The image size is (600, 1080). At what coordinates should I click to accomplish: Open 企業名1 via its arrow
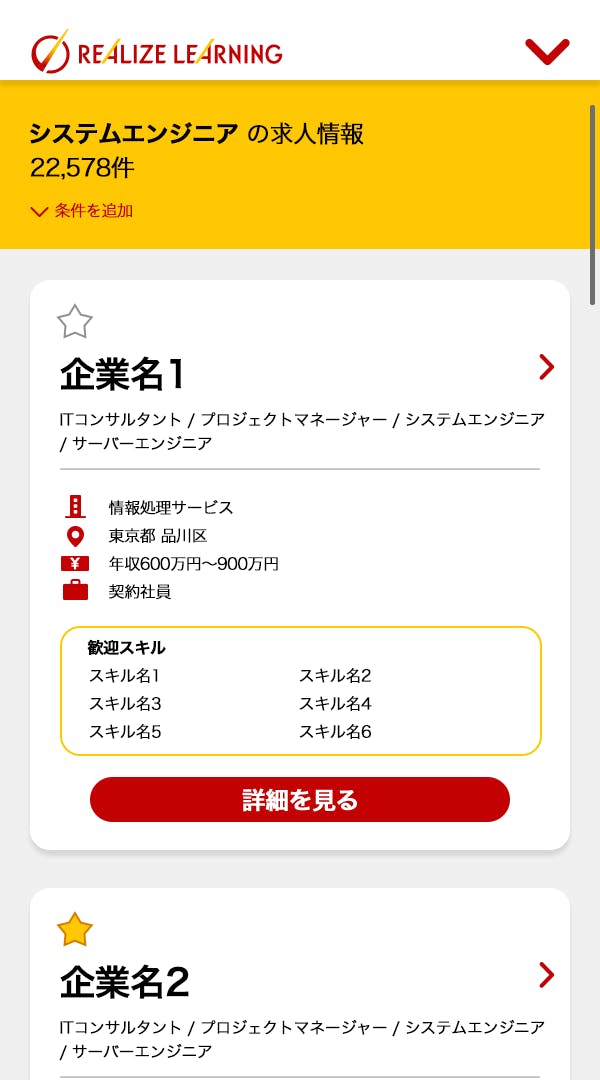(546, 367)
